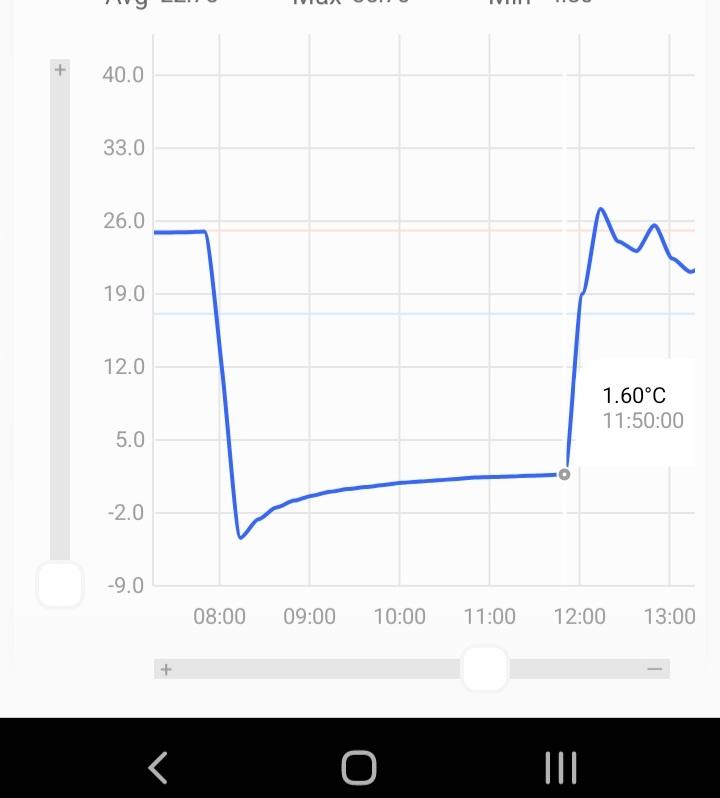Go back with the system back button

(x=157, y=768)
